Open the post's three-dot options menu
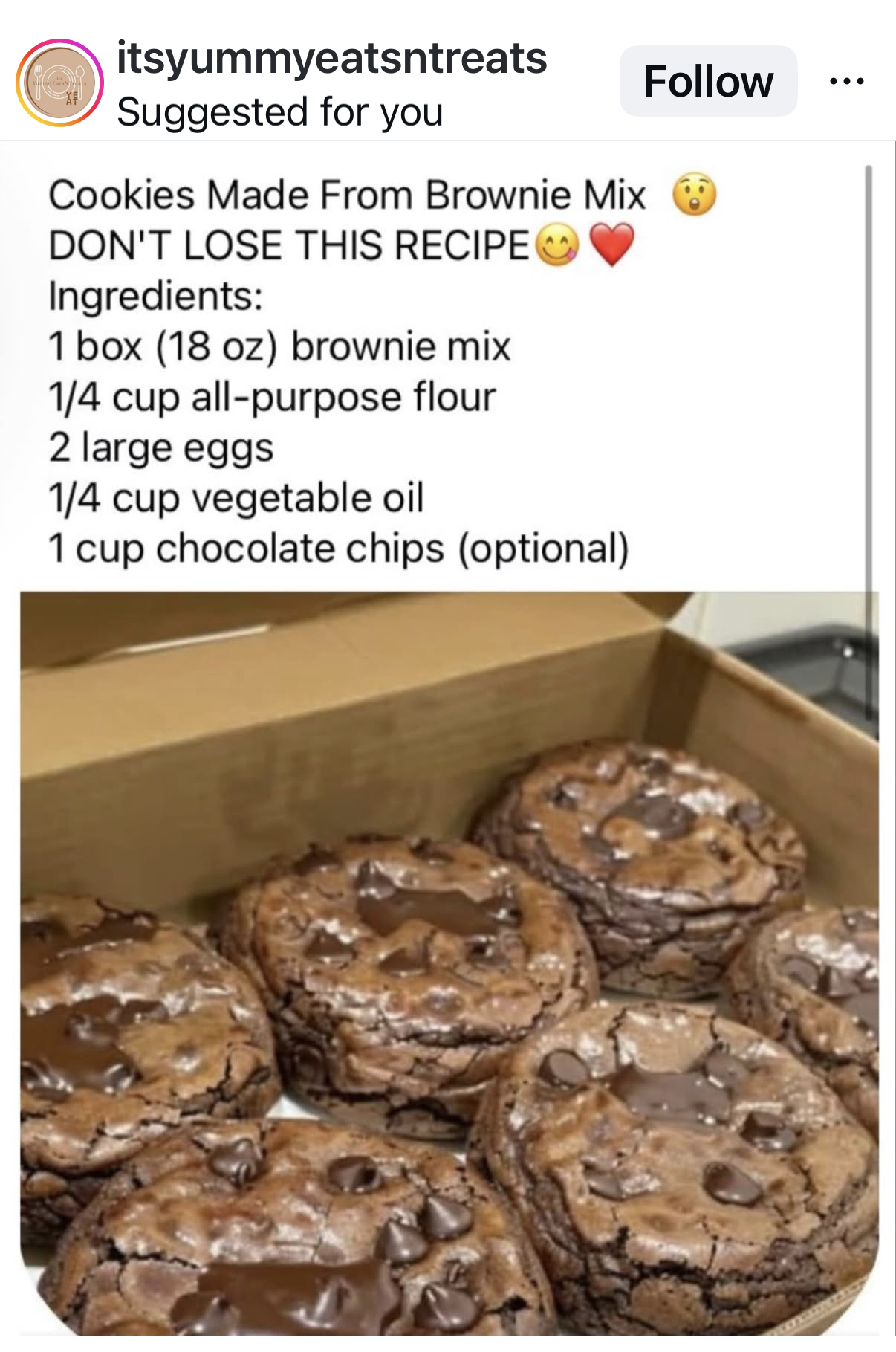This screenshot has width=896, height=1352. (847, 81)
